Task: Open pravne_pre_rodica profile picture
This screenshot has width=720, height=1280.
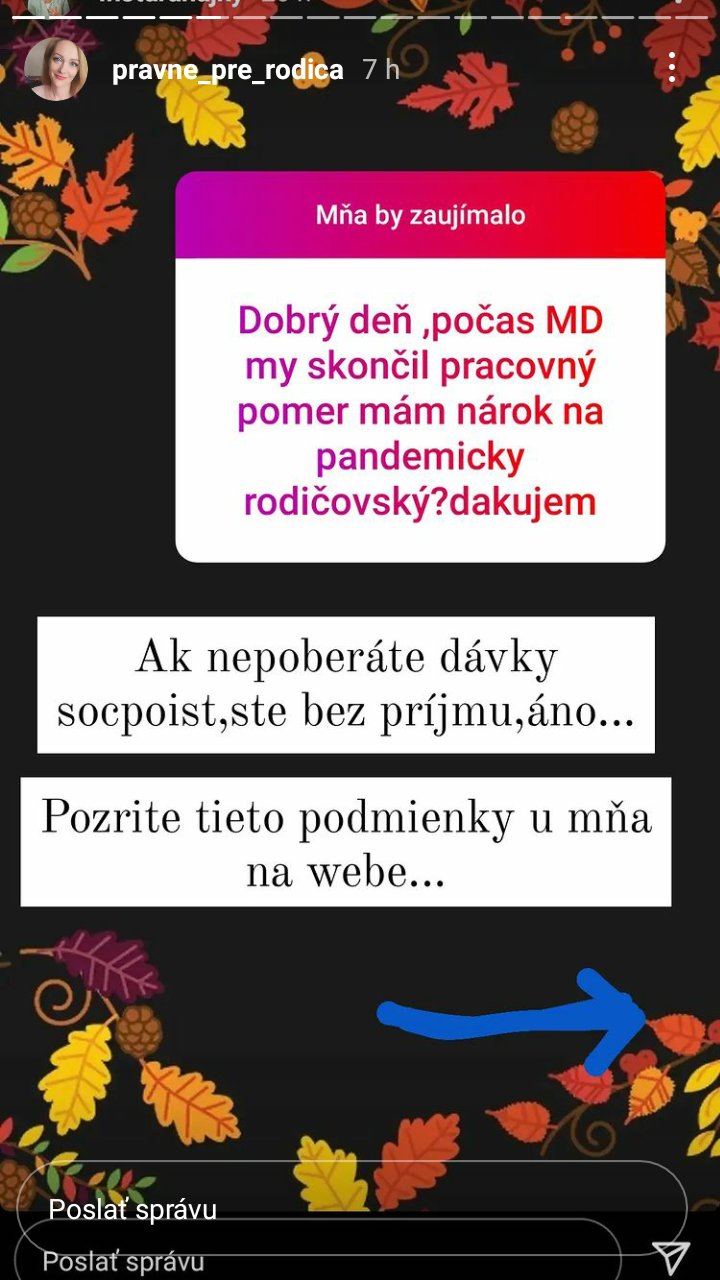Action: point(56,69)
